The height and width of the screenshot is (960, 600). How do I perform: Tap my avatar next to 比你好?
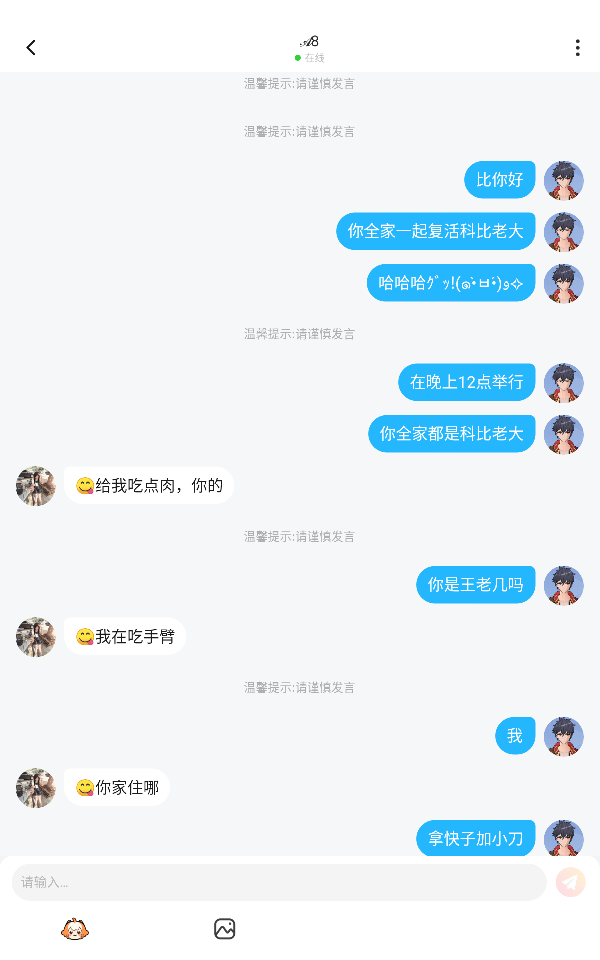[563, 180]
